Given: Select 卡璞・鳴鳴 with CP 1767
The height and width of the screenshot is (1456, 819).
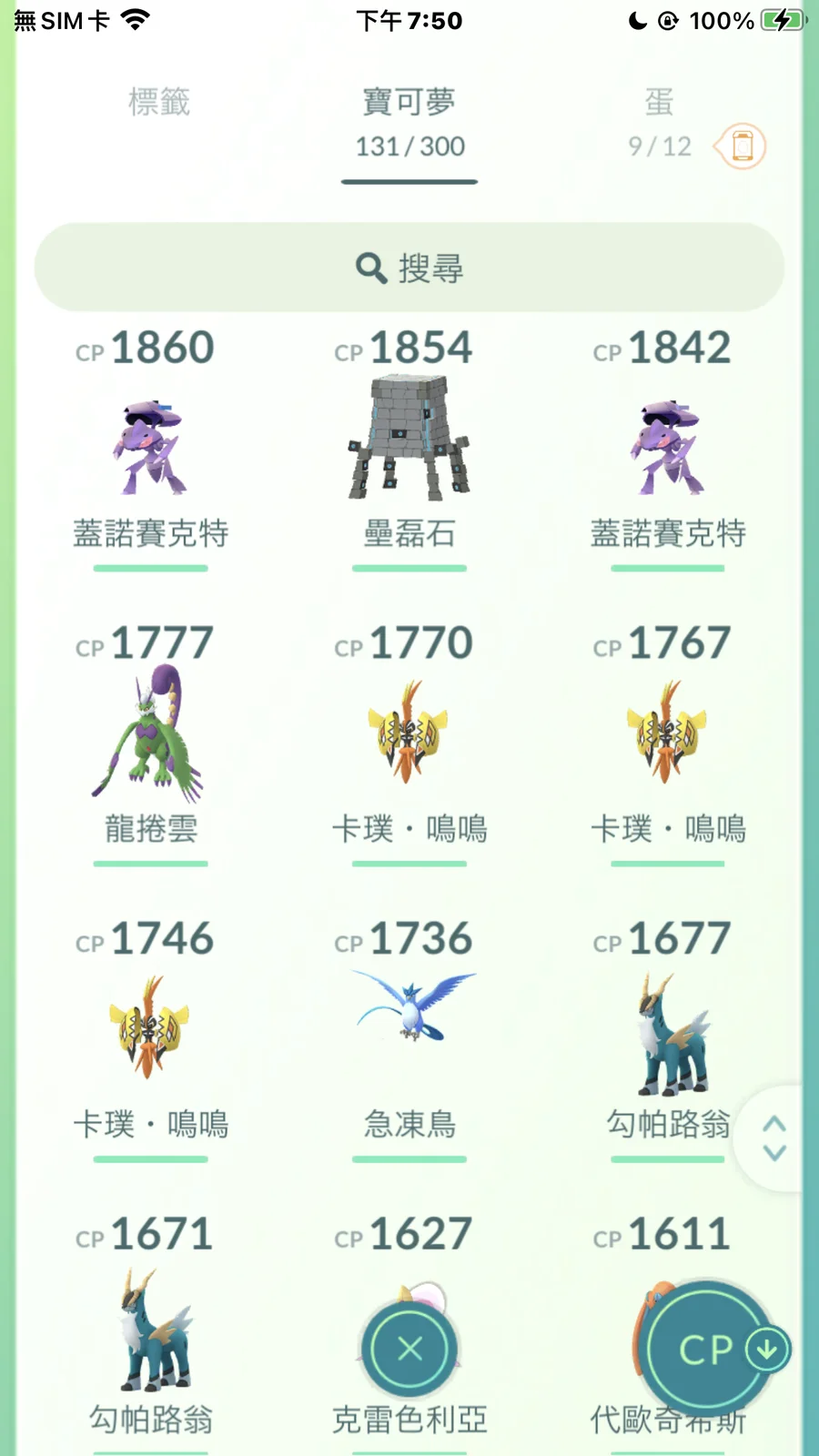Looking at the screenshot, I should click(x=668, y=733).
